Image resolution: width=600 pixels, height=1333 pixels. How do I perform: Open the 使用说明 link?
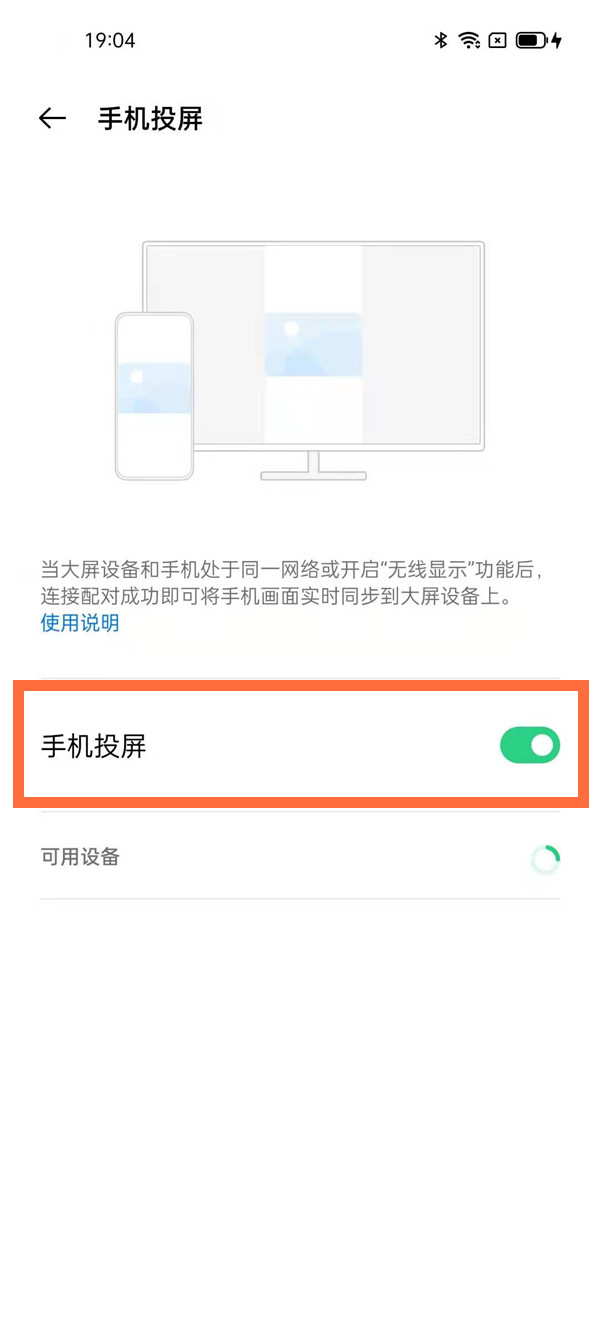tap(80, 623)
